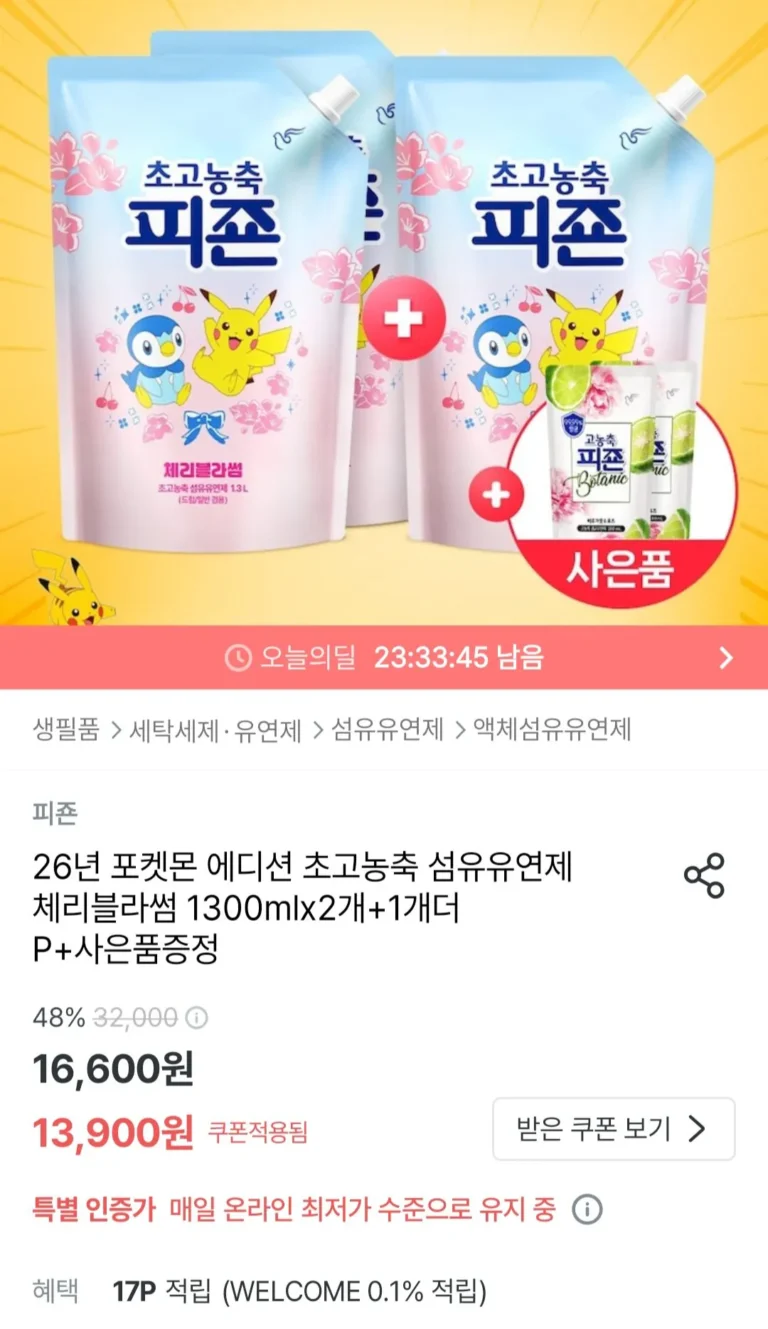Go to 세탁세제·유연제 category
Viewport: 768px width, 1329px height.
point(216,729)
